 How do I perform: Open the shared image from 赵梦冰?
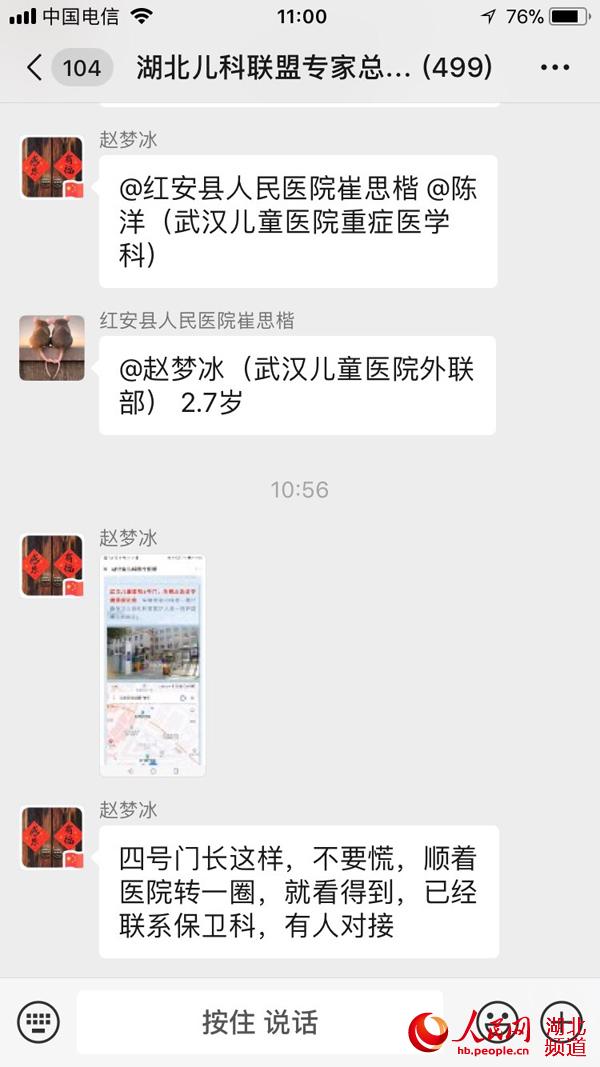coord(153,665)
